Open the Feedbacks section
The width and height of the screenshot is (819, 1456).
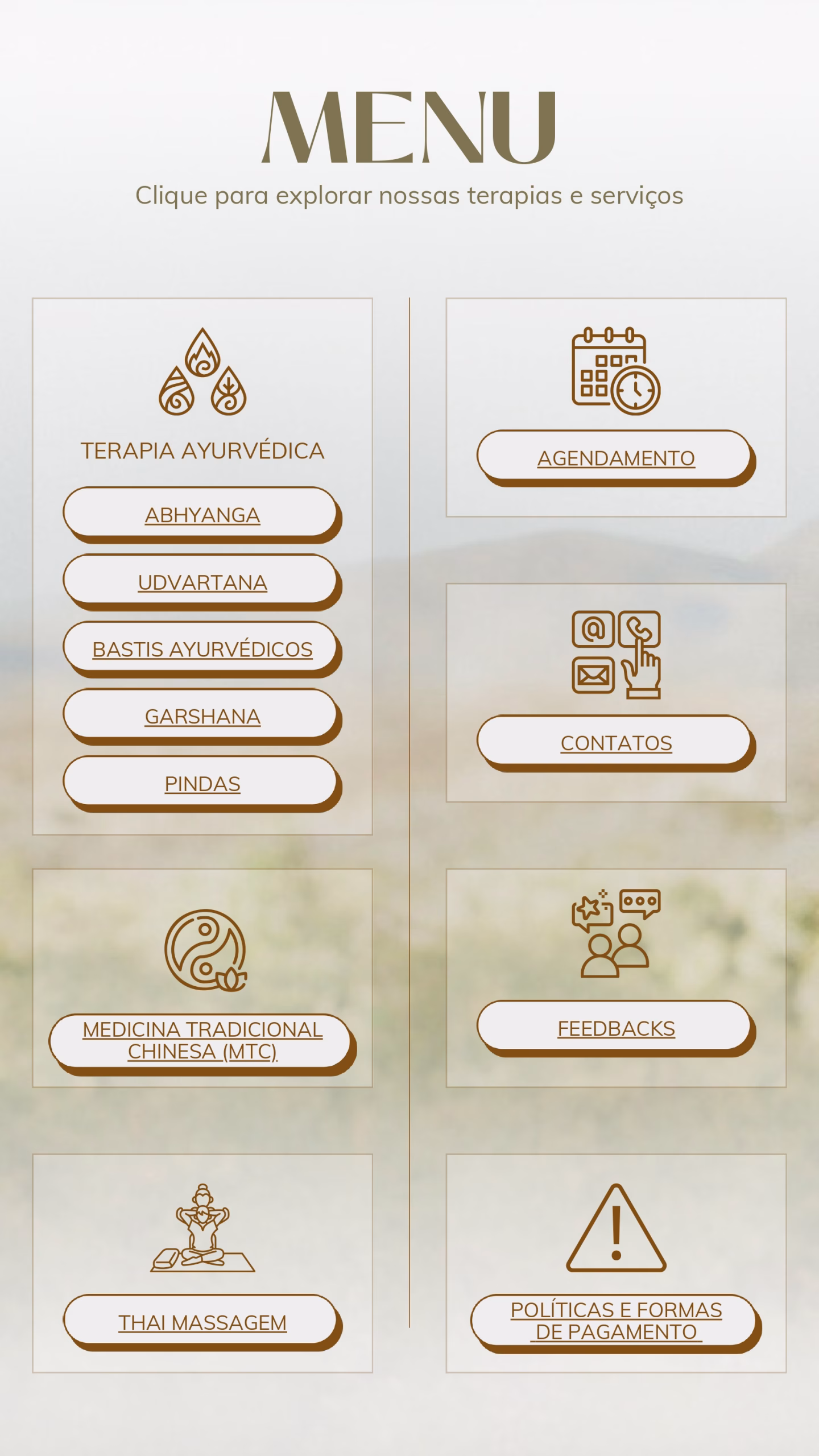coord(615,1028)
